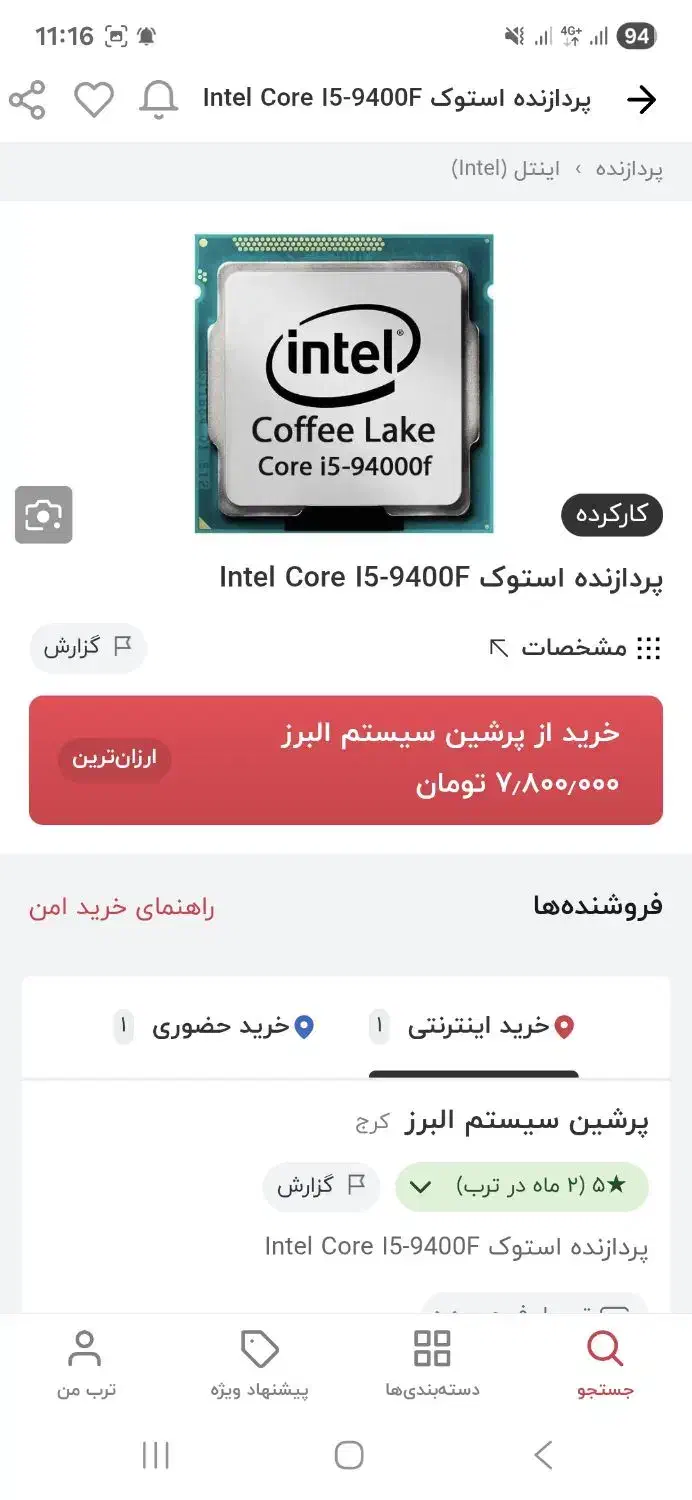Viewport: 692px width, 1500px height.
Task: Tap گزارش report chip beside مشخصات
Action: tap(88, 647)
